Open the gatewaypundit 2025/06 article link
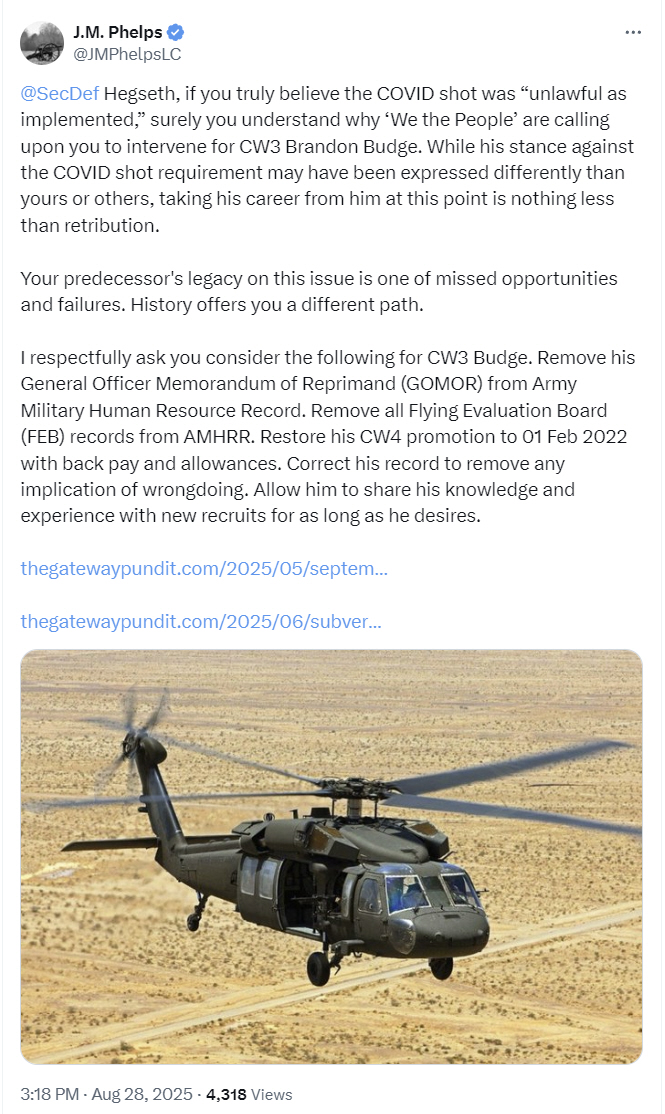This screenshot has width=665, height=1114. point(201,622)
